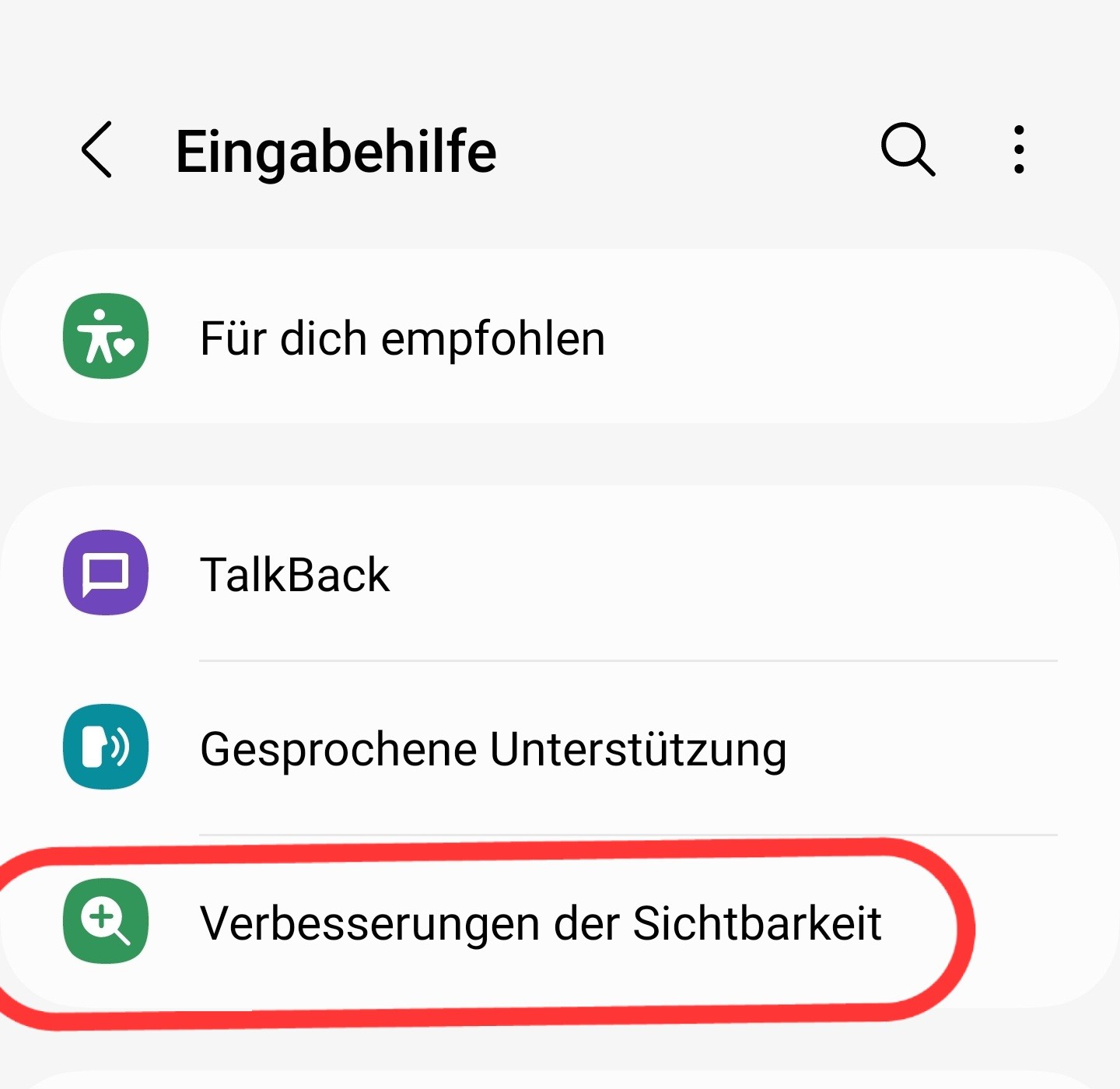Open TalkBack settings
Screen dimensions: 1120x1089
click(x=296, y=575)
